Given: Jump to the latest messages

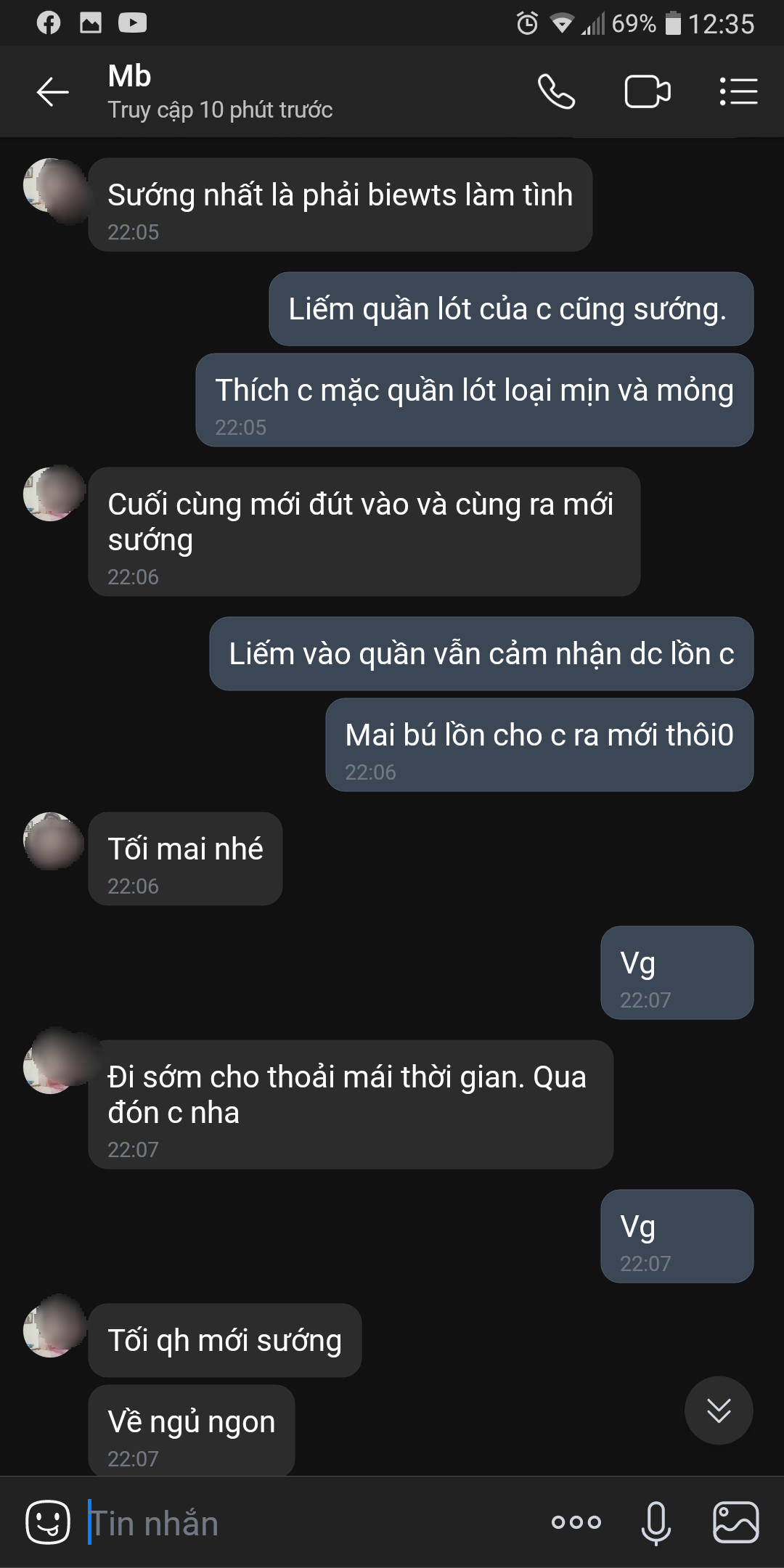Looking at the screenshot, I should point(719,1410).
